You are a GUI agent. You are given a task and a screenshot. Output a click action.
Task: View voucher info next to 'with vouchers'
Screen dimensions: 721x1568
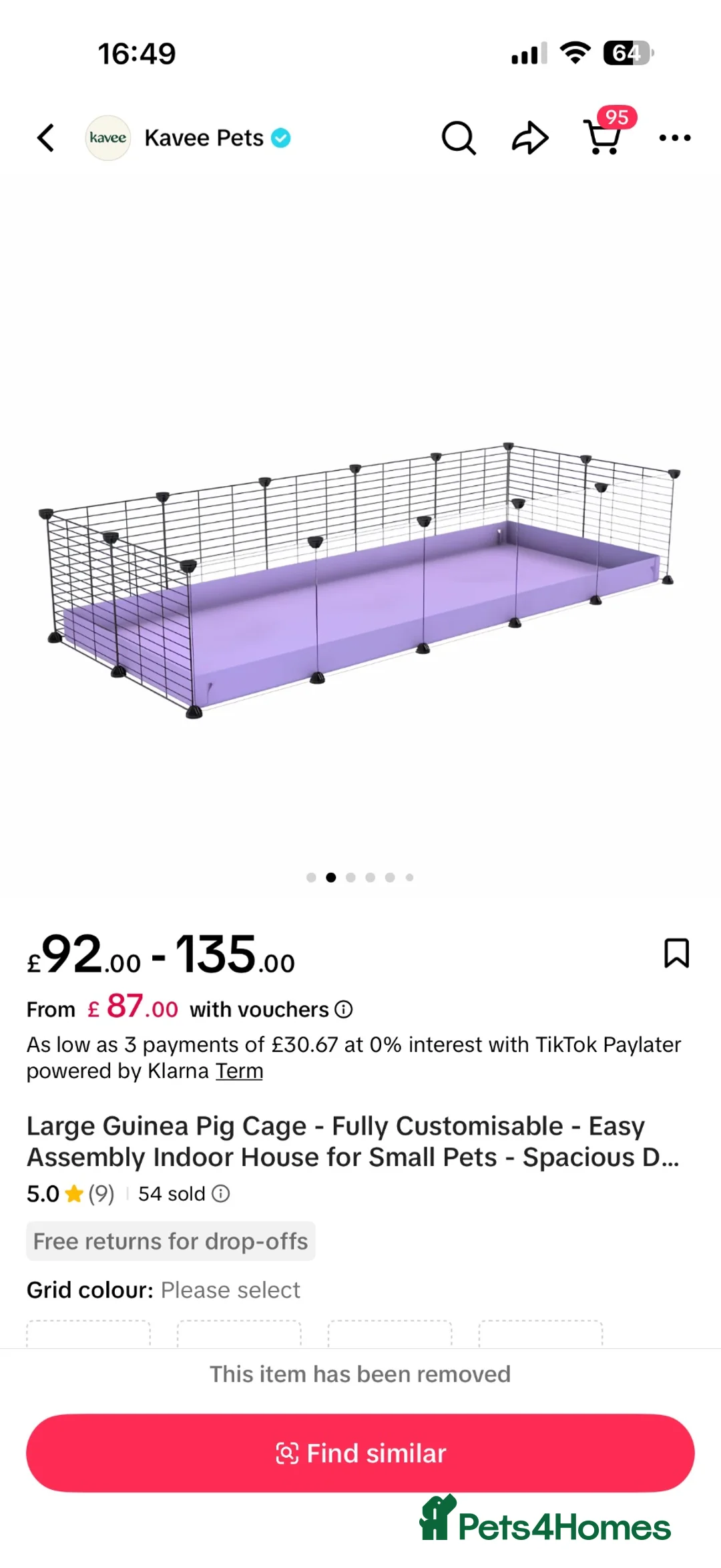tap(344, 1010)
